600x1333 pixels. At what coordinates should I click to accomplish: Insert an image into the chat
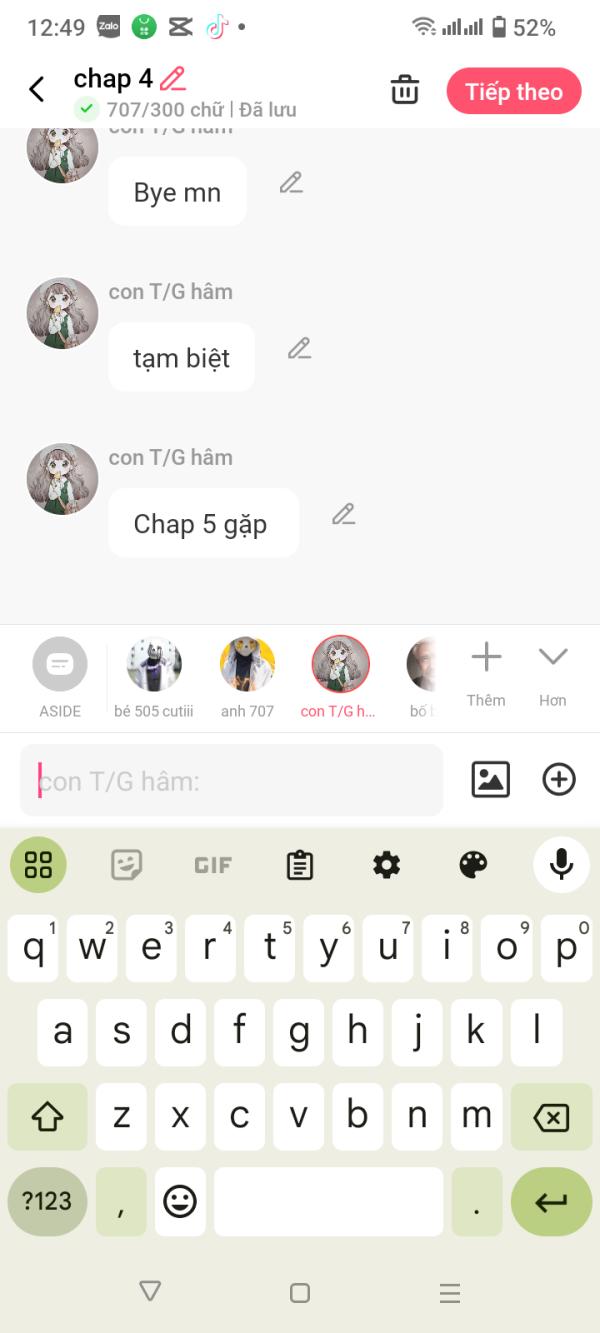490,779
